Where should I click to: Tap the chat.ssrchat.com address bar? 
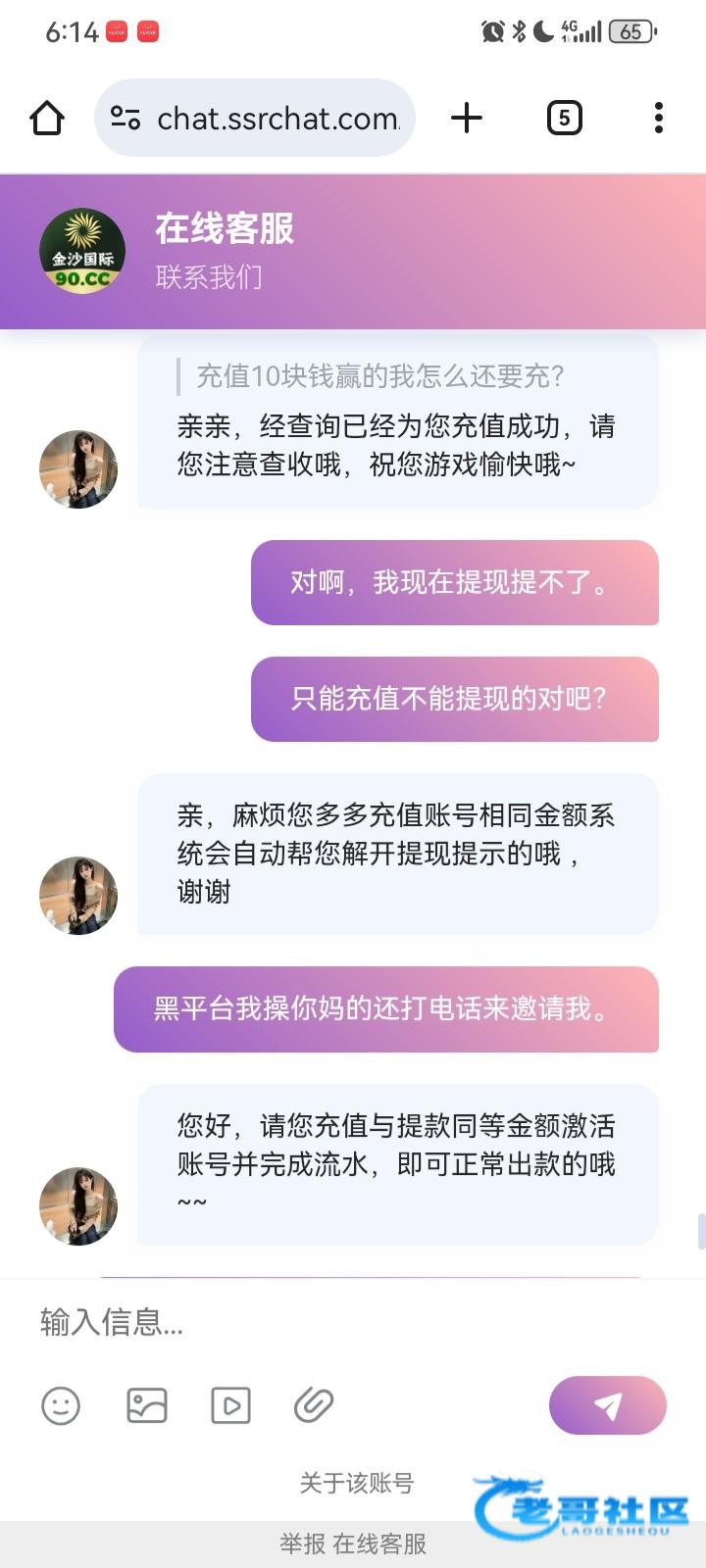[265, 119]
